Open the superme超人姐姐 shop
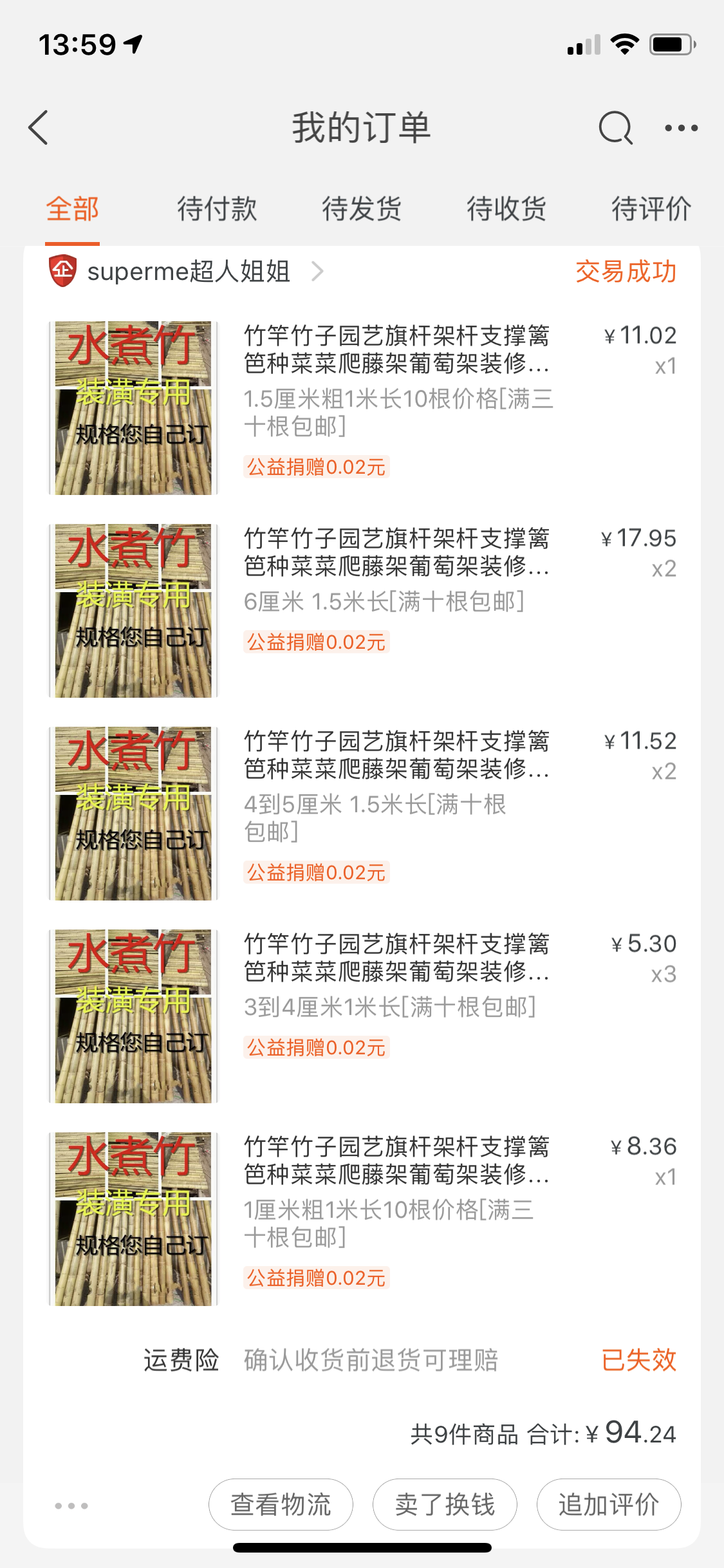The image size is (724, 1568). [x=189, y=272]
